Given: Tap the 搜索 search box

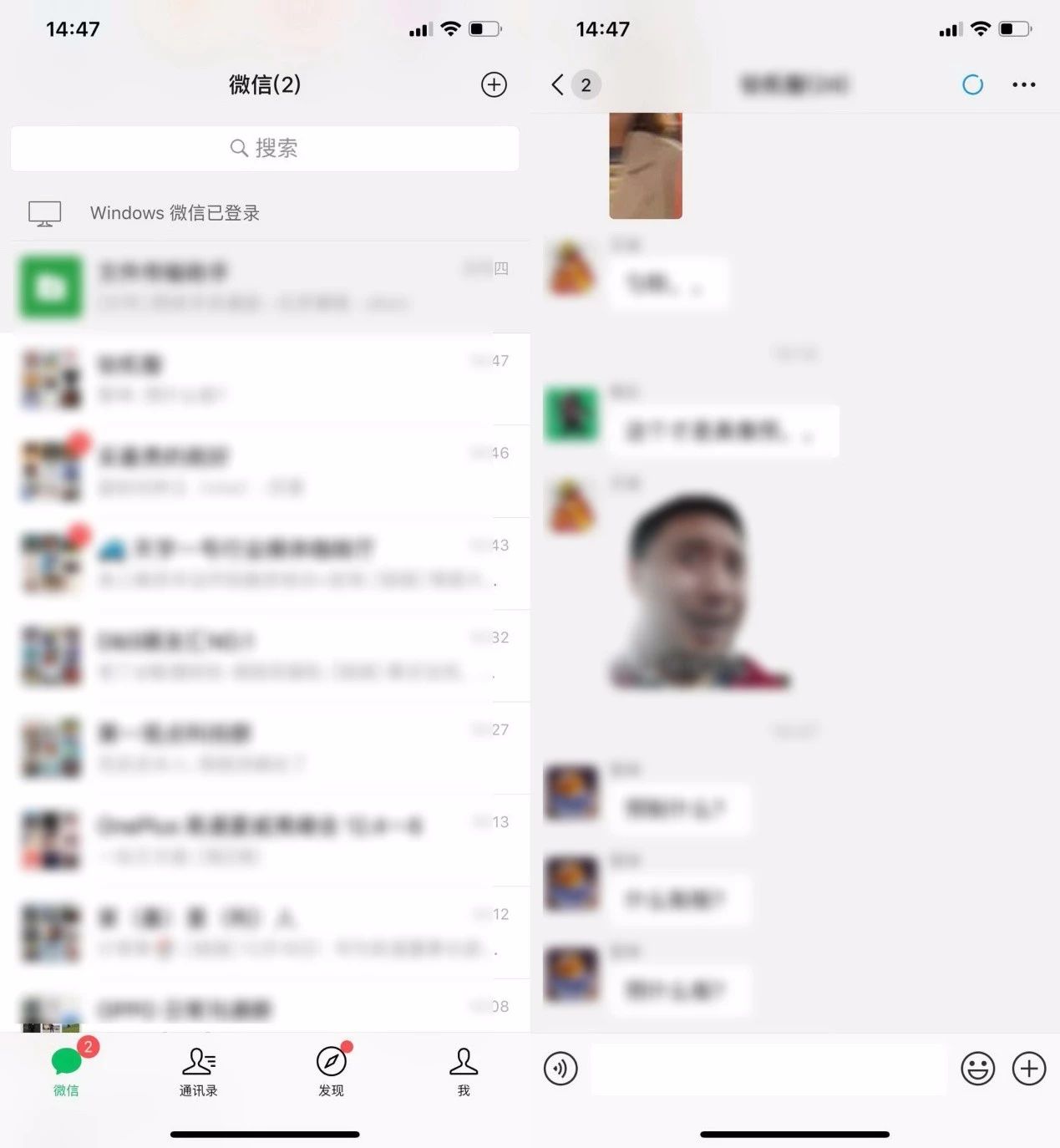Looking at the screenshot, I should click(265, 149).
